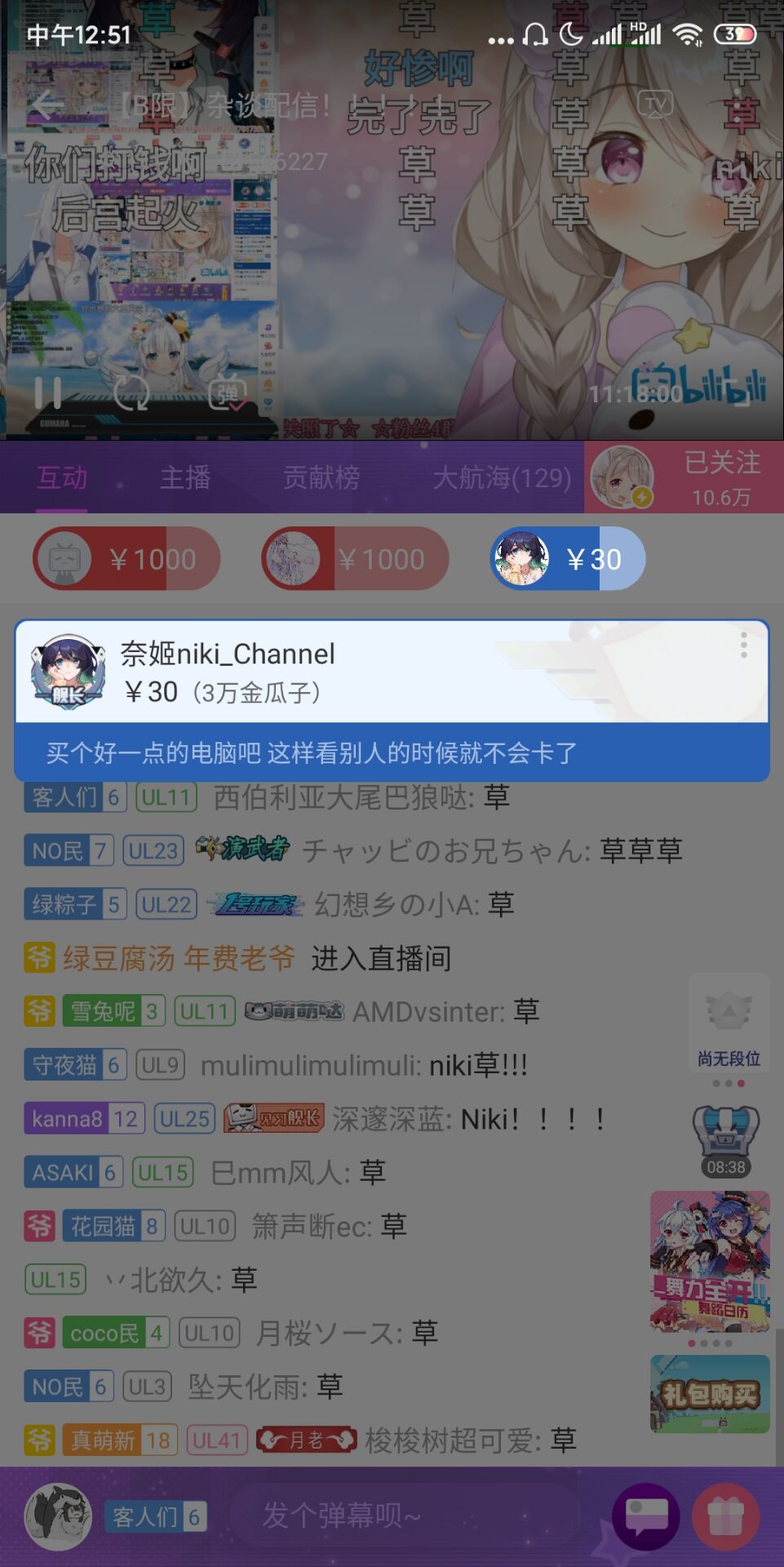This screenshot has width=784, height=1567.
Task: Tap the 发个弹幕呗 input field
Action: pyautogui.click(x=404, y=1516)
